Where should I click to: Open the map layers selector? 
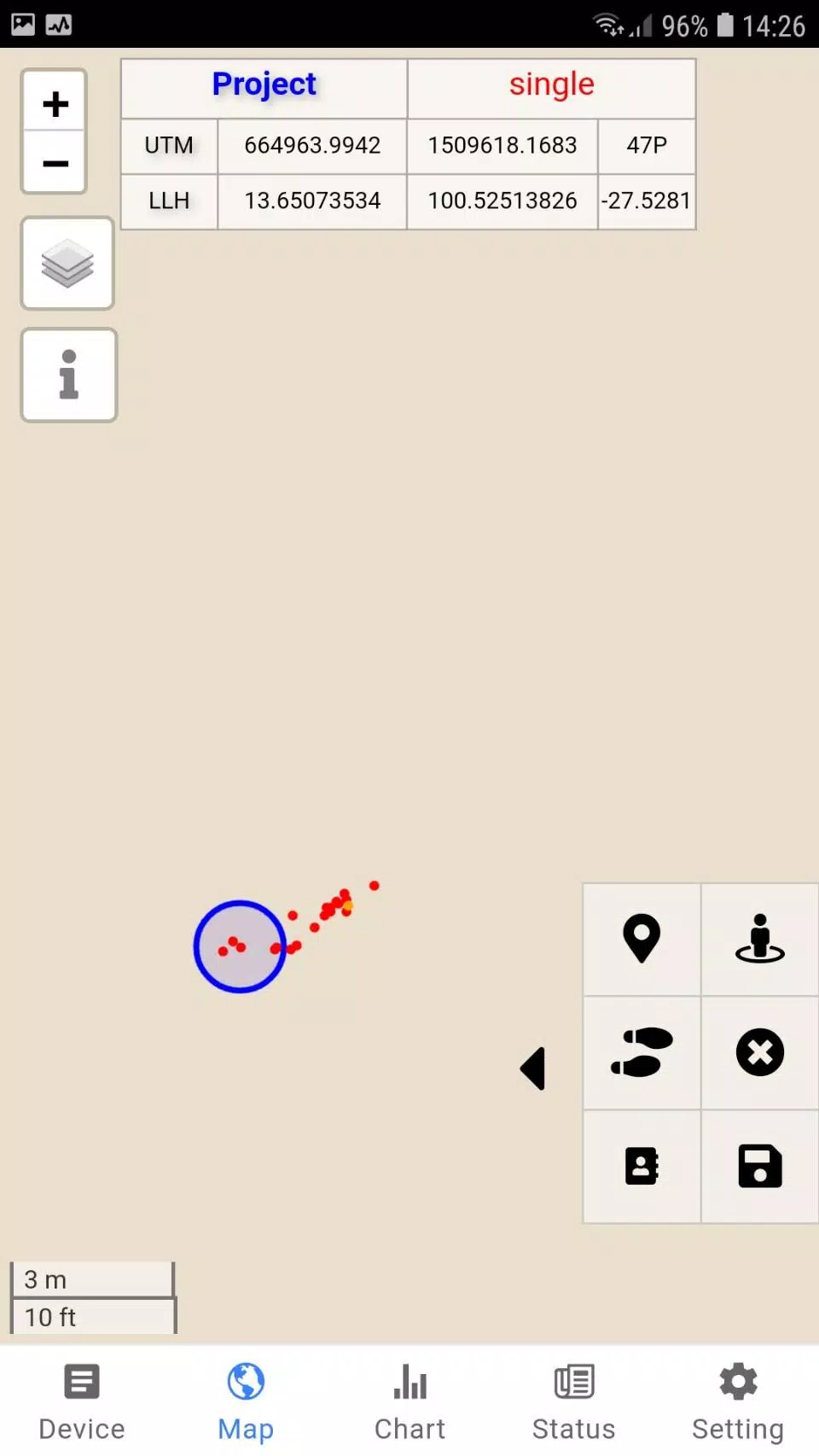pyautogui.click(x=67, y=263)
